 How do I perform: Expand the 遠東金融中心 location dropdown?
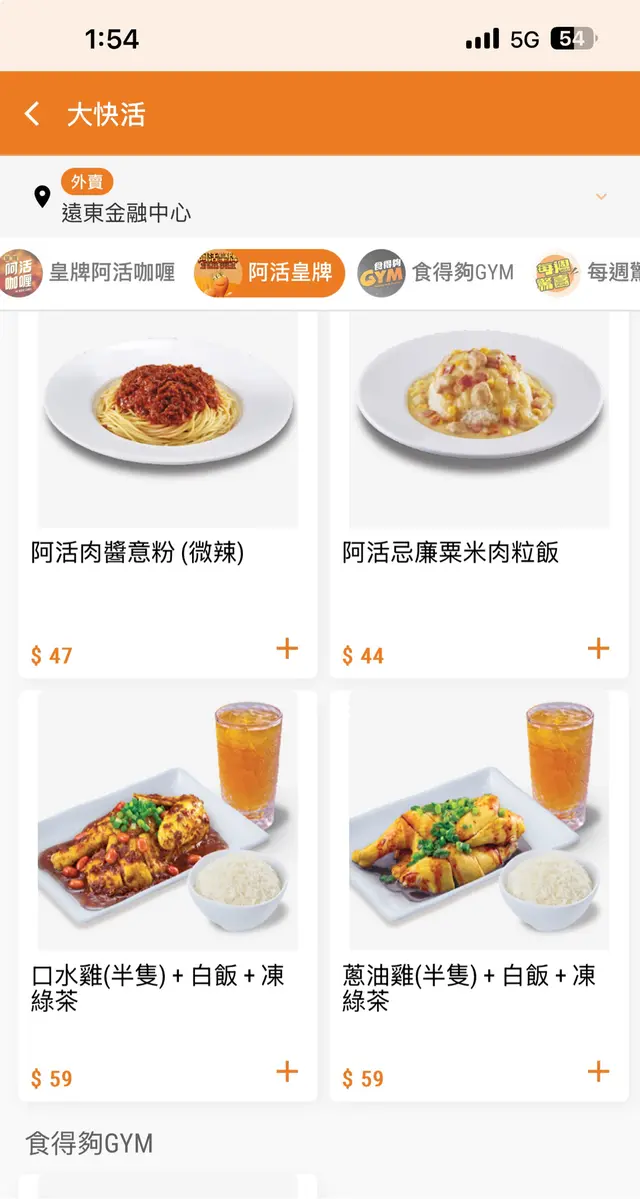pos(601,196)
